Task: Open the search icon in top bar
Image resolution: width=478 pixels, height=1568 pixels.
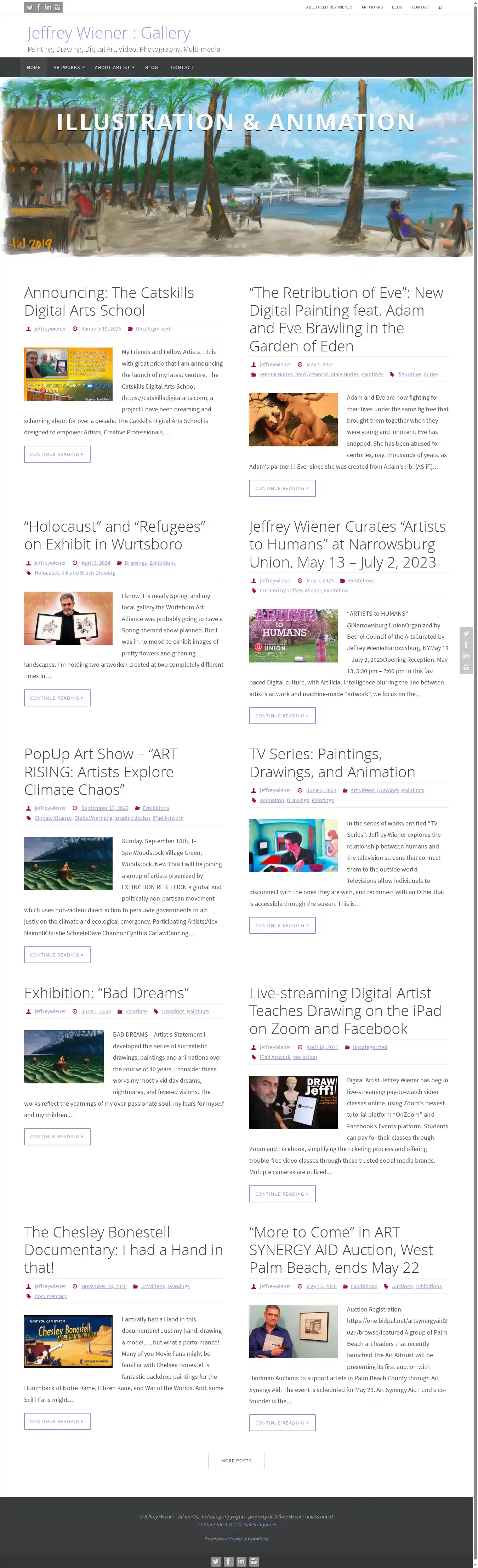Action: (440, 7)
